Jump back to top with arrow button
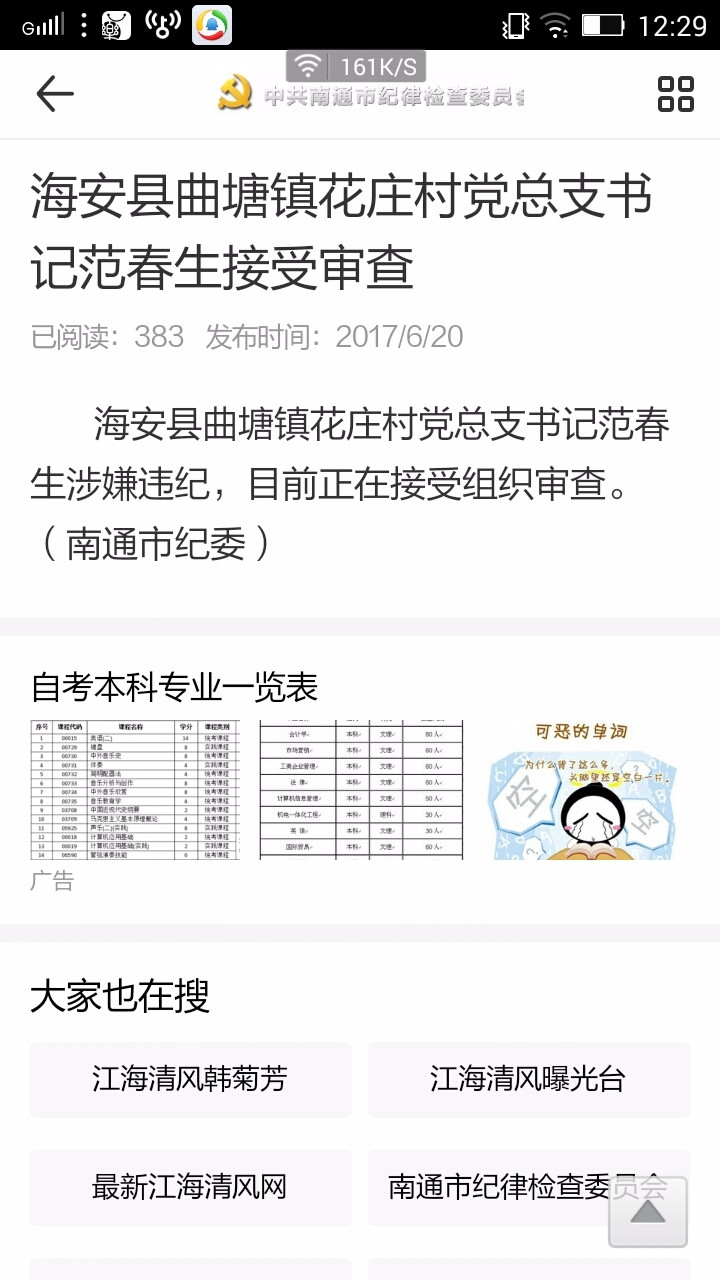Image resolution: width=720 pixels, height=1280 pixels. (x=648, y=1212)
